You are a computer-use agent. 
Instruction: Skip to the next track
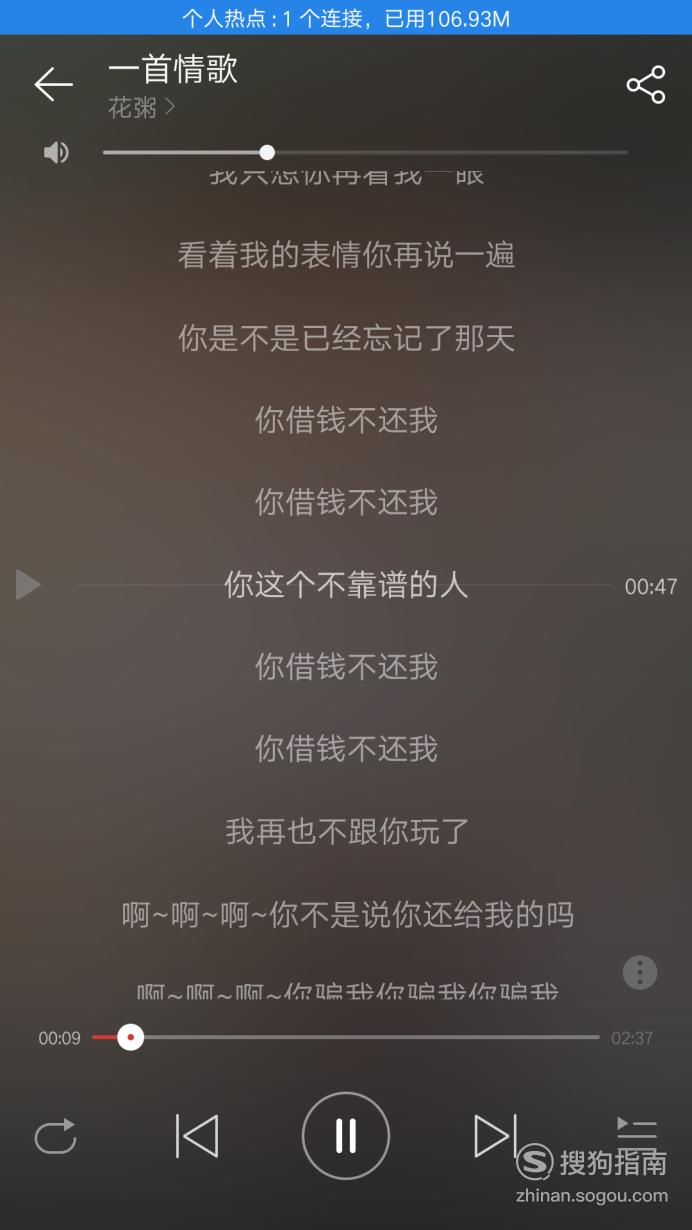click(x=495, y=1136)
